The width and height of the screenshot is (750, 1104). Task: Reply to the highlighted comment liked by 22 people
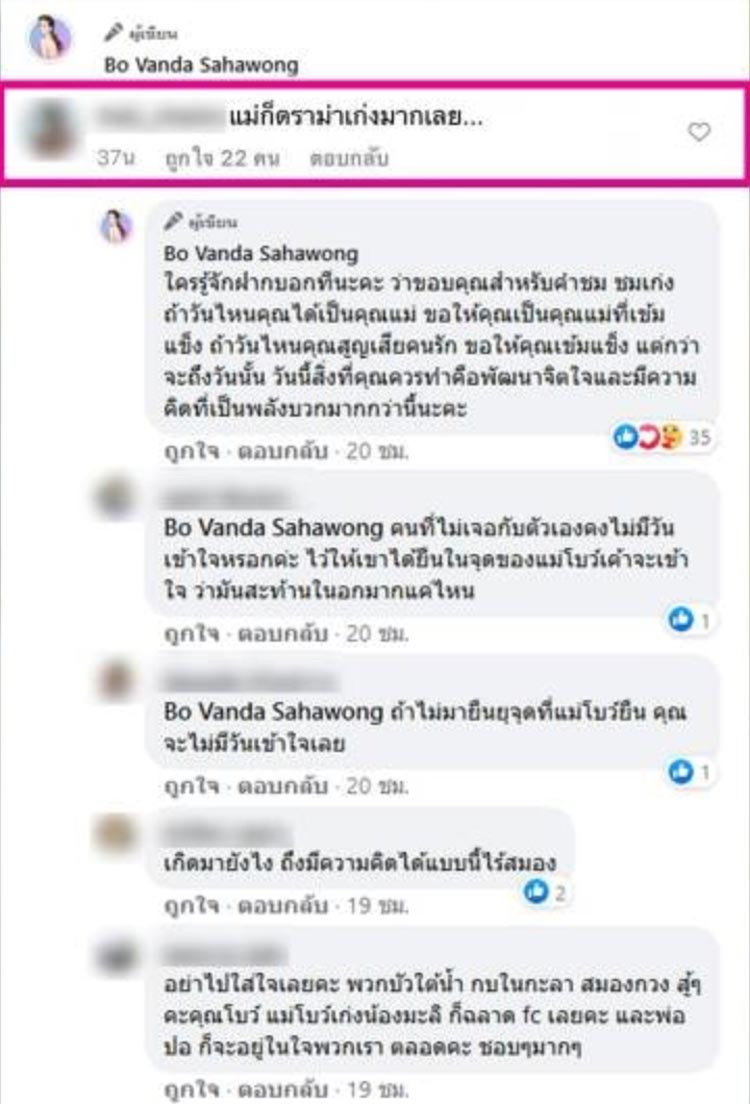(x=348, y=158)
